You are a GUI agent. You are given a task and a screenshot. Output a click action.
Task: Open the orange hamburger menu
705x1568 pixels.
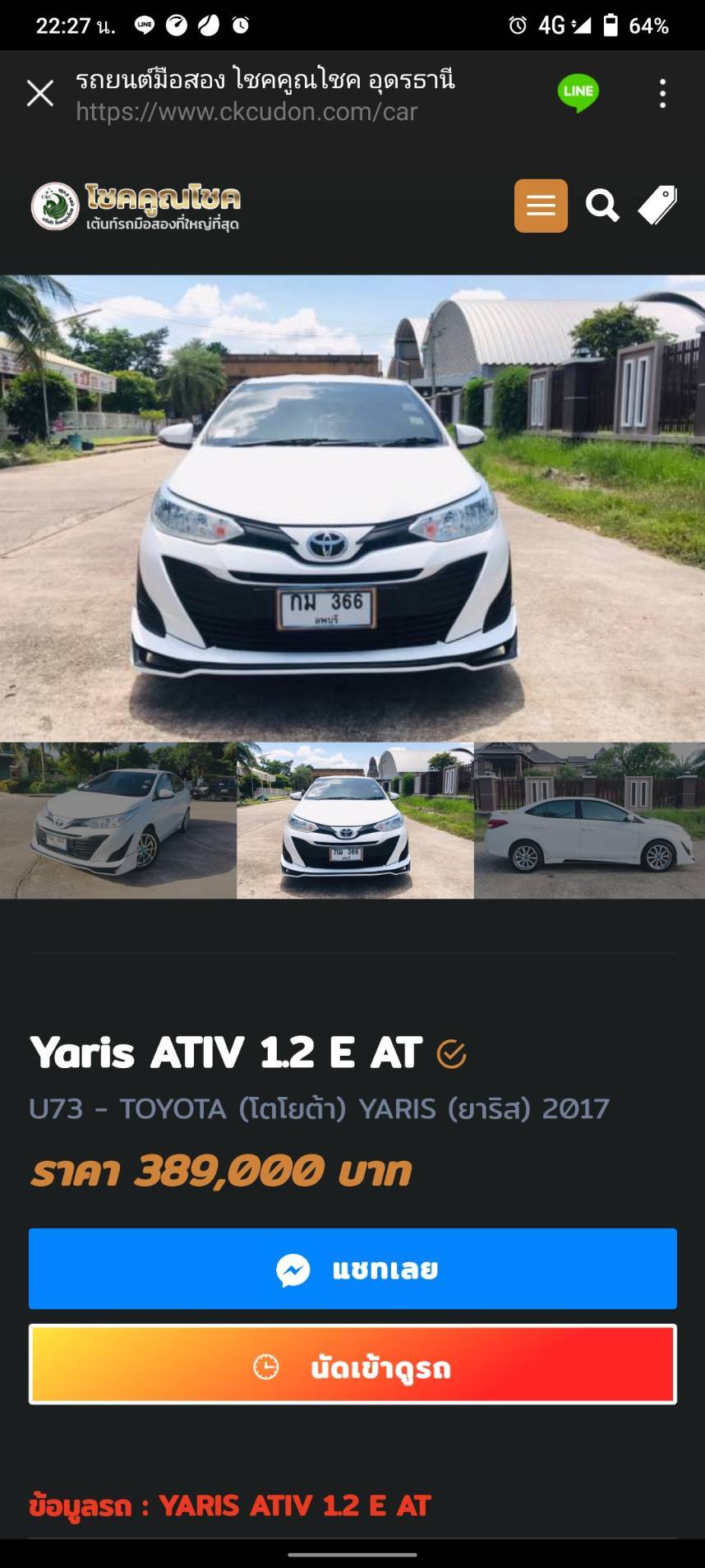pos(541,206)
